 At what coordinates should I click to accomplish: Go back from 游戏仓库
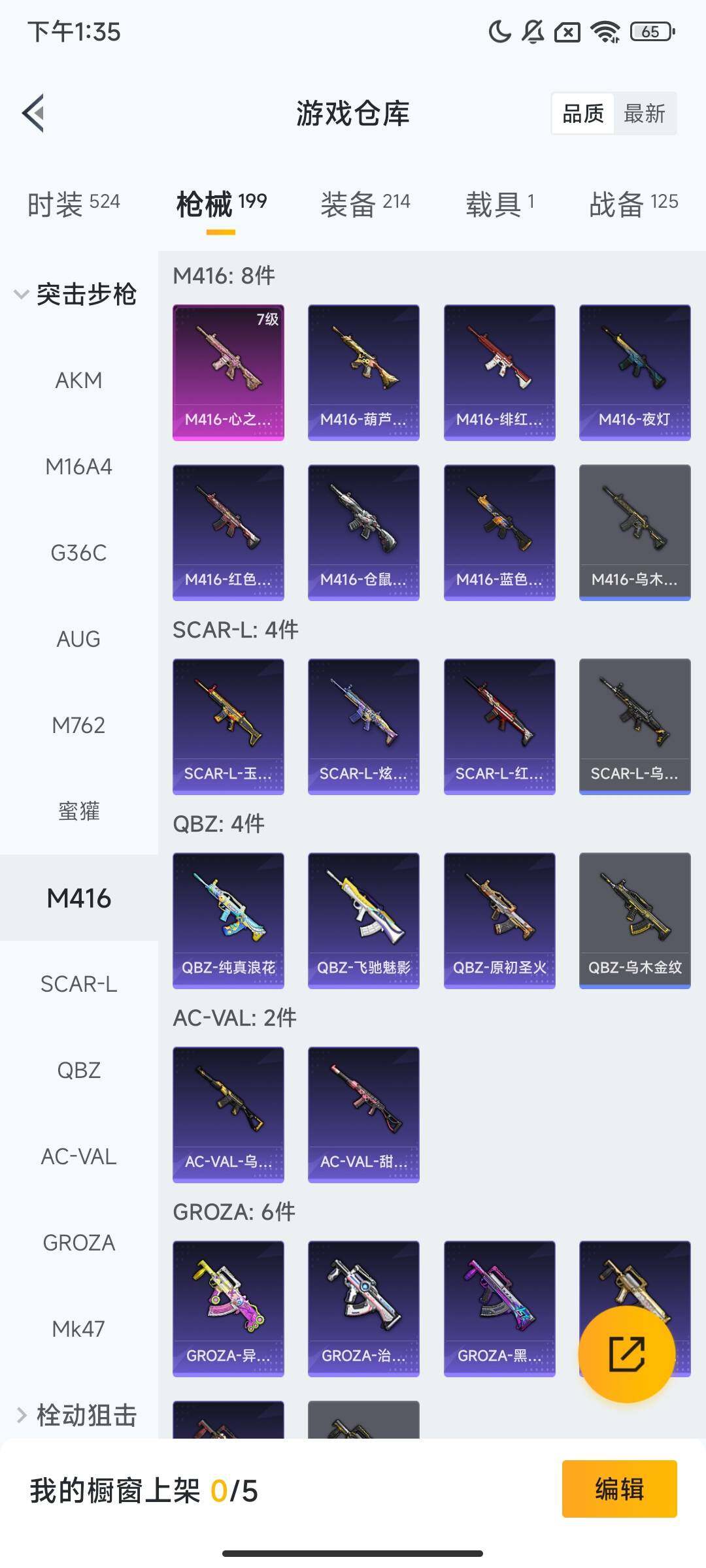(x=34, y=113)
